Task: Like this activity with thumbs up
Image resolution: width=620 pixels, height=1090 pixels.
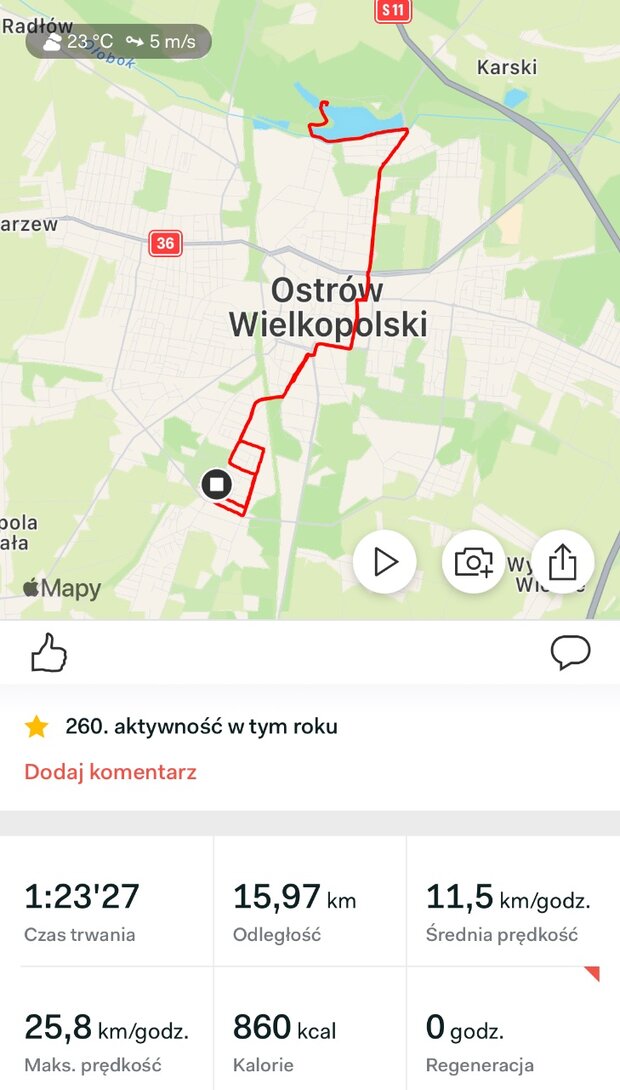Action: click(x=49, y=654)
